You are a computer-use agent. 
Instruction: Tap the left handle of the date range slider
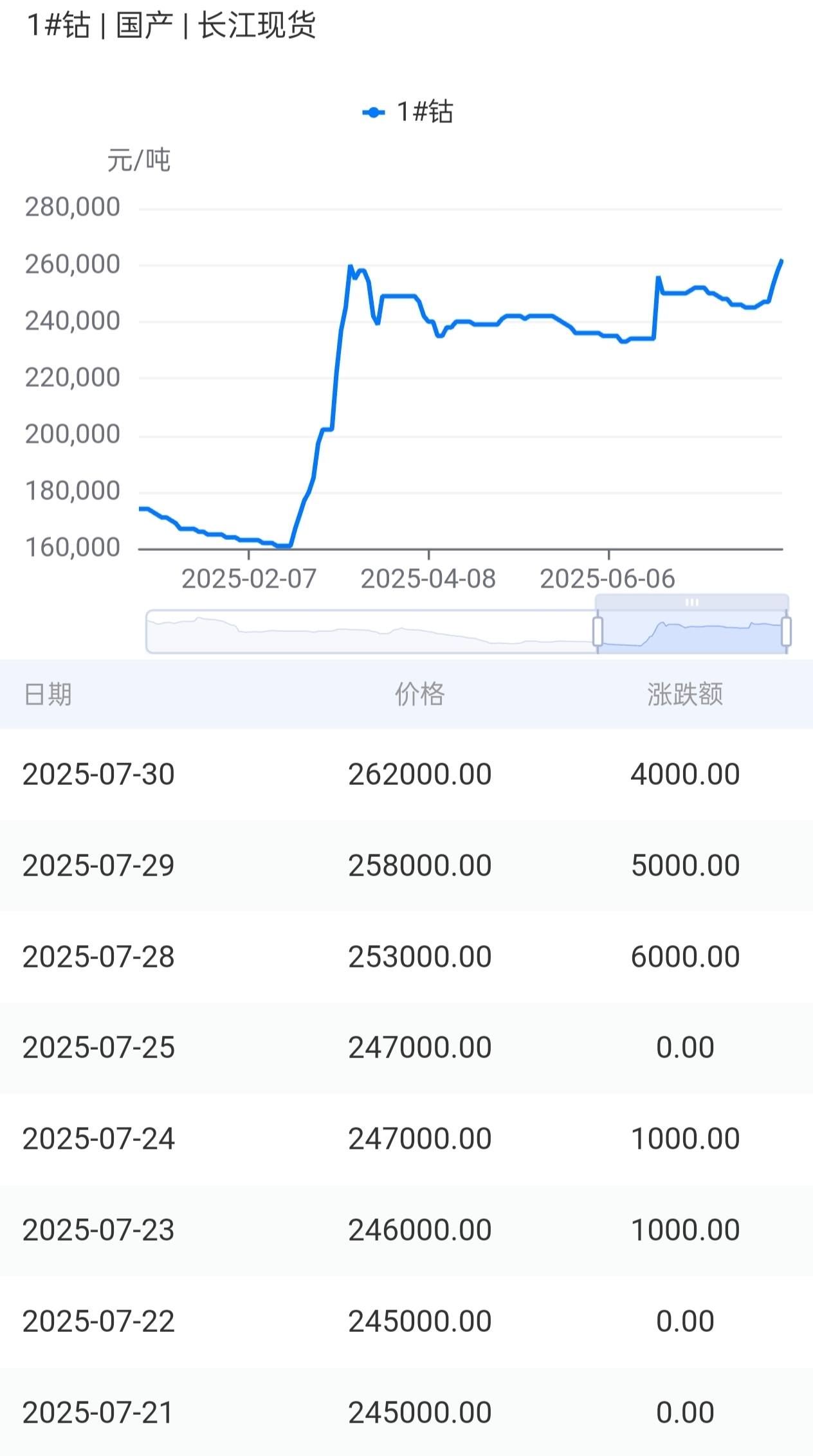[598, 631]
